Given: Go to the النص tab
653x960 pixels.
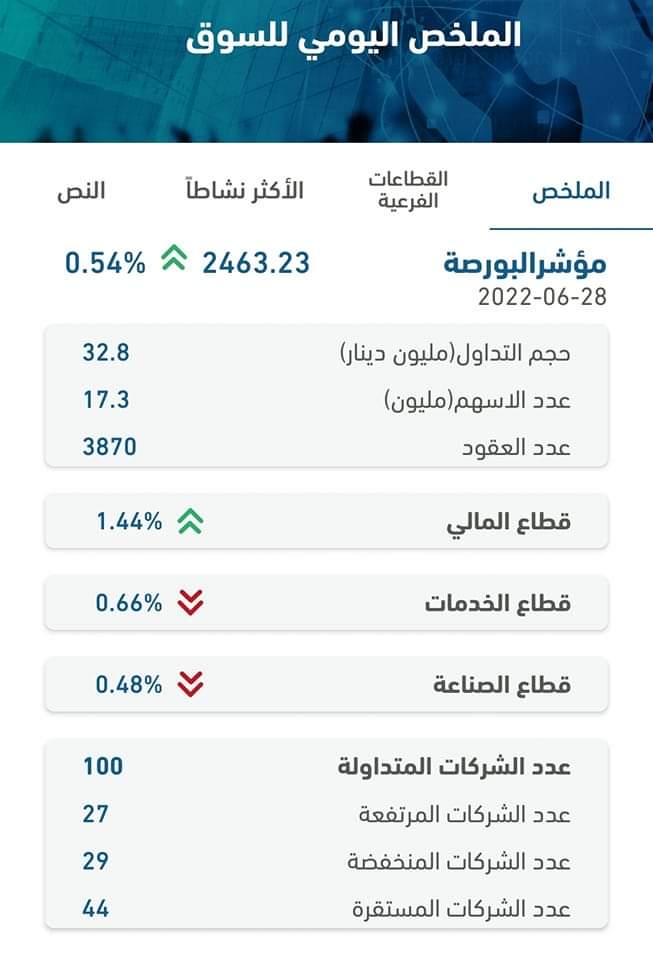Looking at the screenshot, I should click(80, 191).
